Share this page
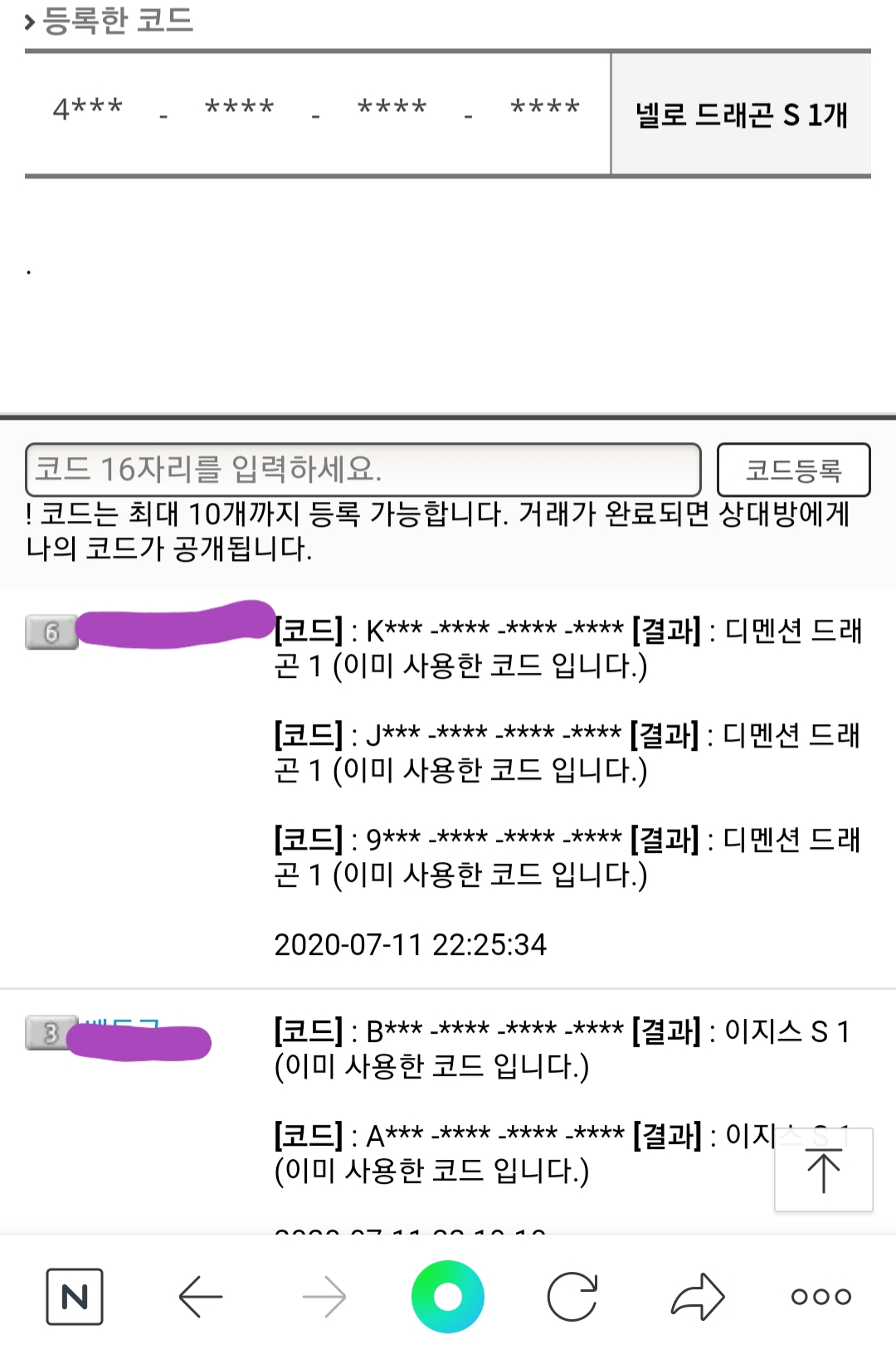 (x=697, y=1296)
